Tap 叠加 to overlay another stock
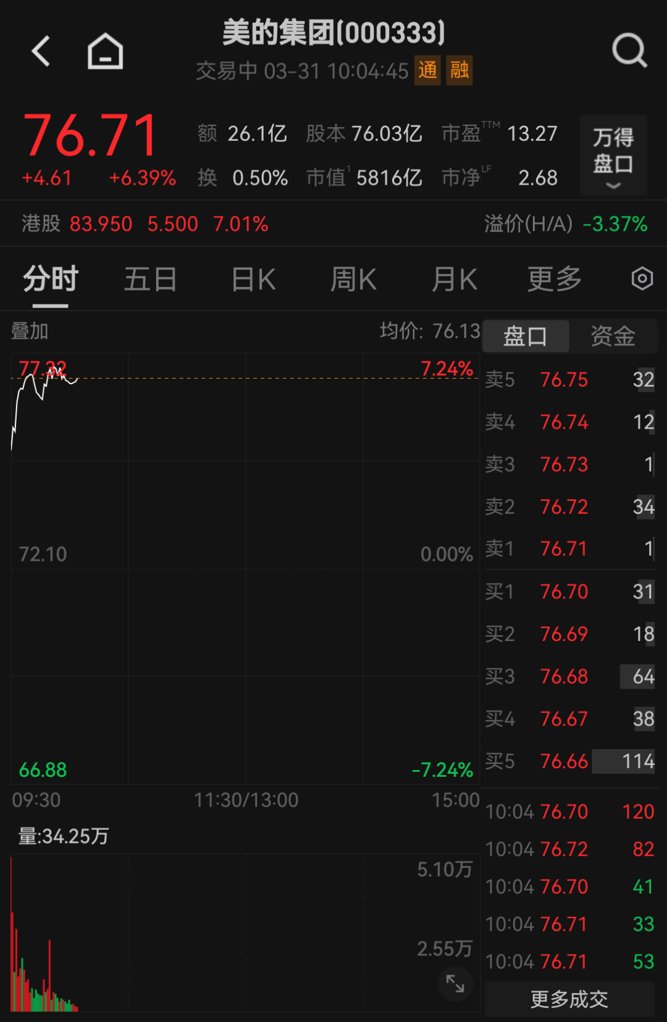Image resolution: width=667 pixels, height=1022 pixels. pos(30,331)
